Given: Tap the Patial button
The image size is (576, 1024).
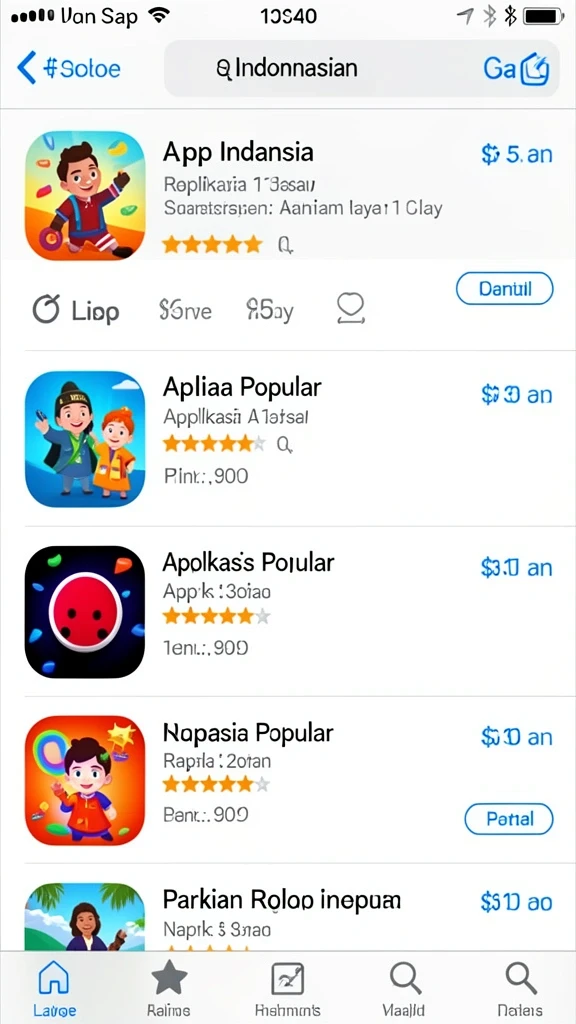Looking at the screenshot, I should point(509,819).
